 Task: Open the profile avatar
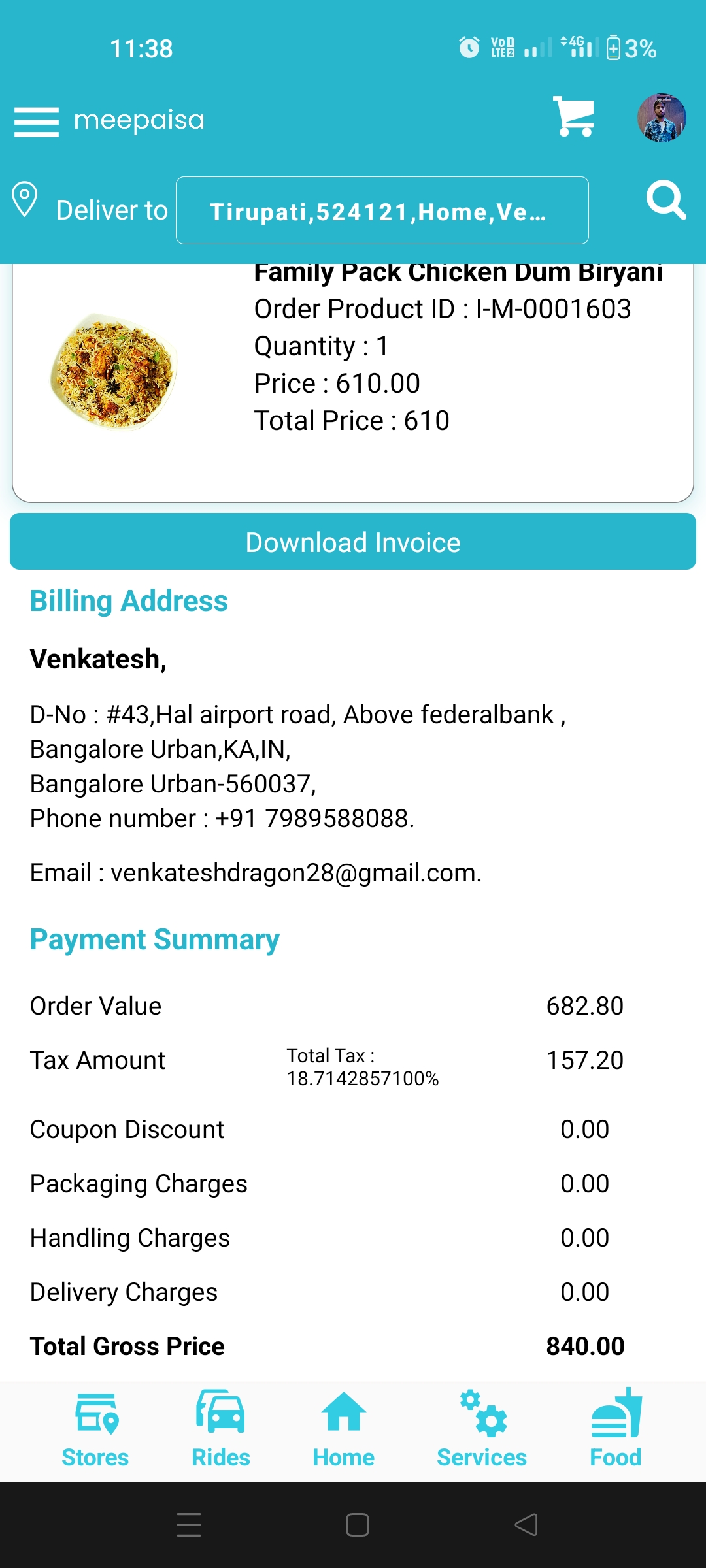tap(662, 118)
